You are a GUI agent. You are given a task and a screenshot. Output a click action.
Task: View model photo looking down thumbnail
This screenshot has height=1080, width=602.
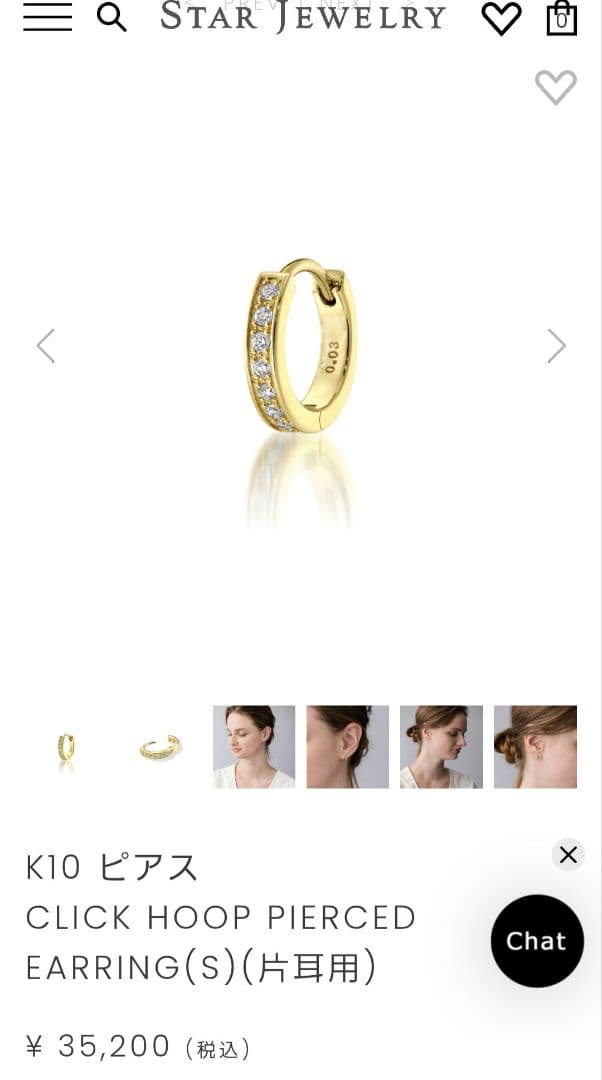(x=254, y=747)
